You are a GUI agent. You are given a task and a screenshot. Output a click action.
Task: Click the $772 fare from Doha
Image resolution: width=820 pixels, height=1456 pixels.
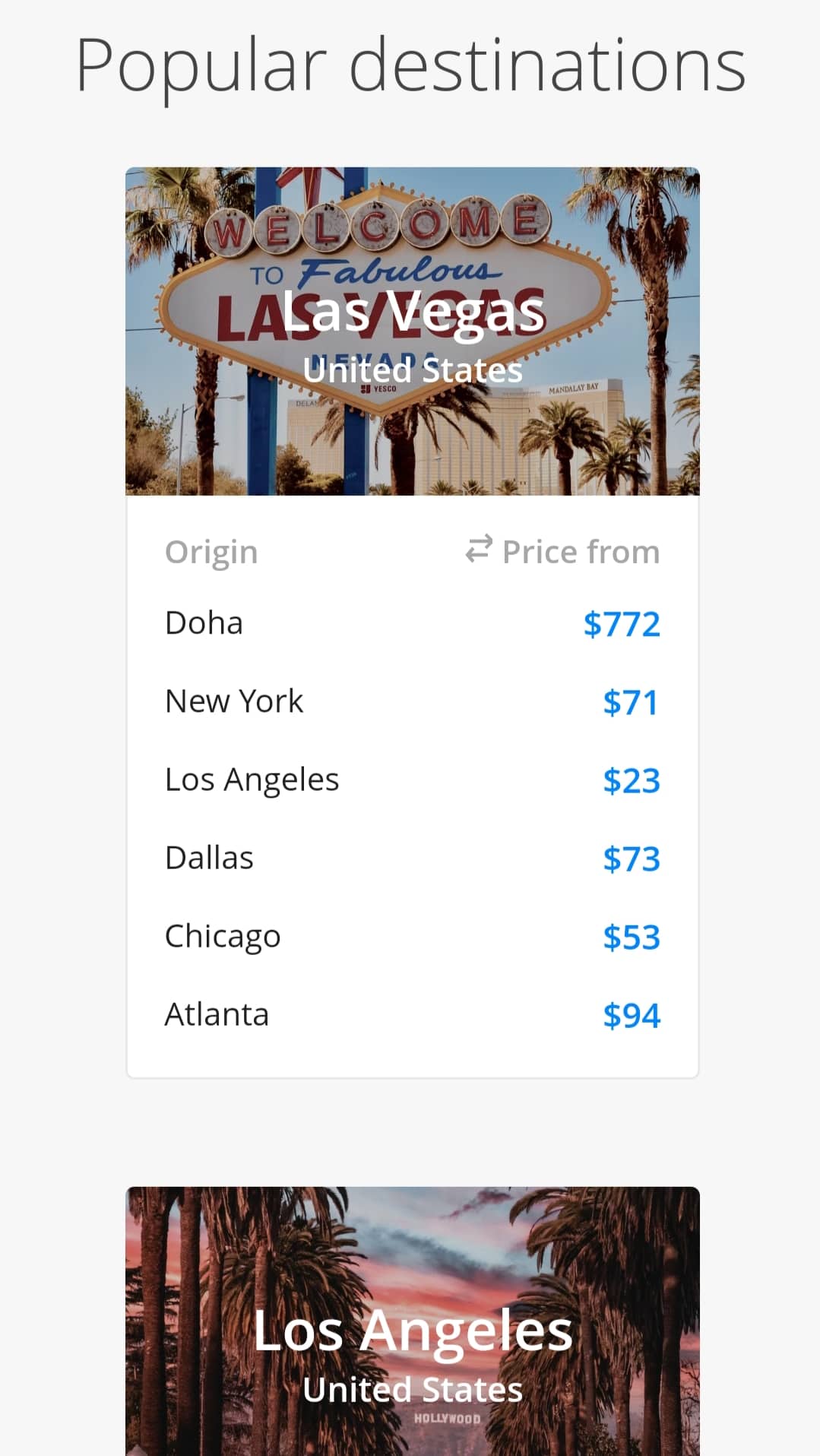point(620,624)
